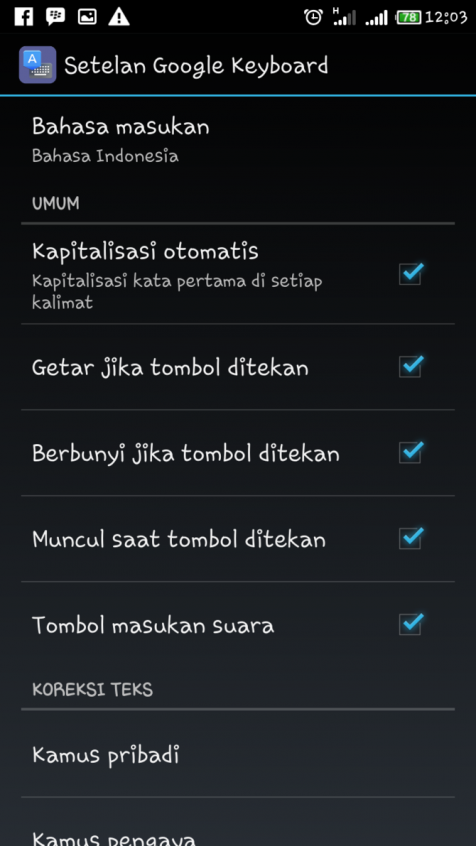Untick Muncul saat tombol ditekan
This screenshot has width=476, height=846.
pos(411,538)
